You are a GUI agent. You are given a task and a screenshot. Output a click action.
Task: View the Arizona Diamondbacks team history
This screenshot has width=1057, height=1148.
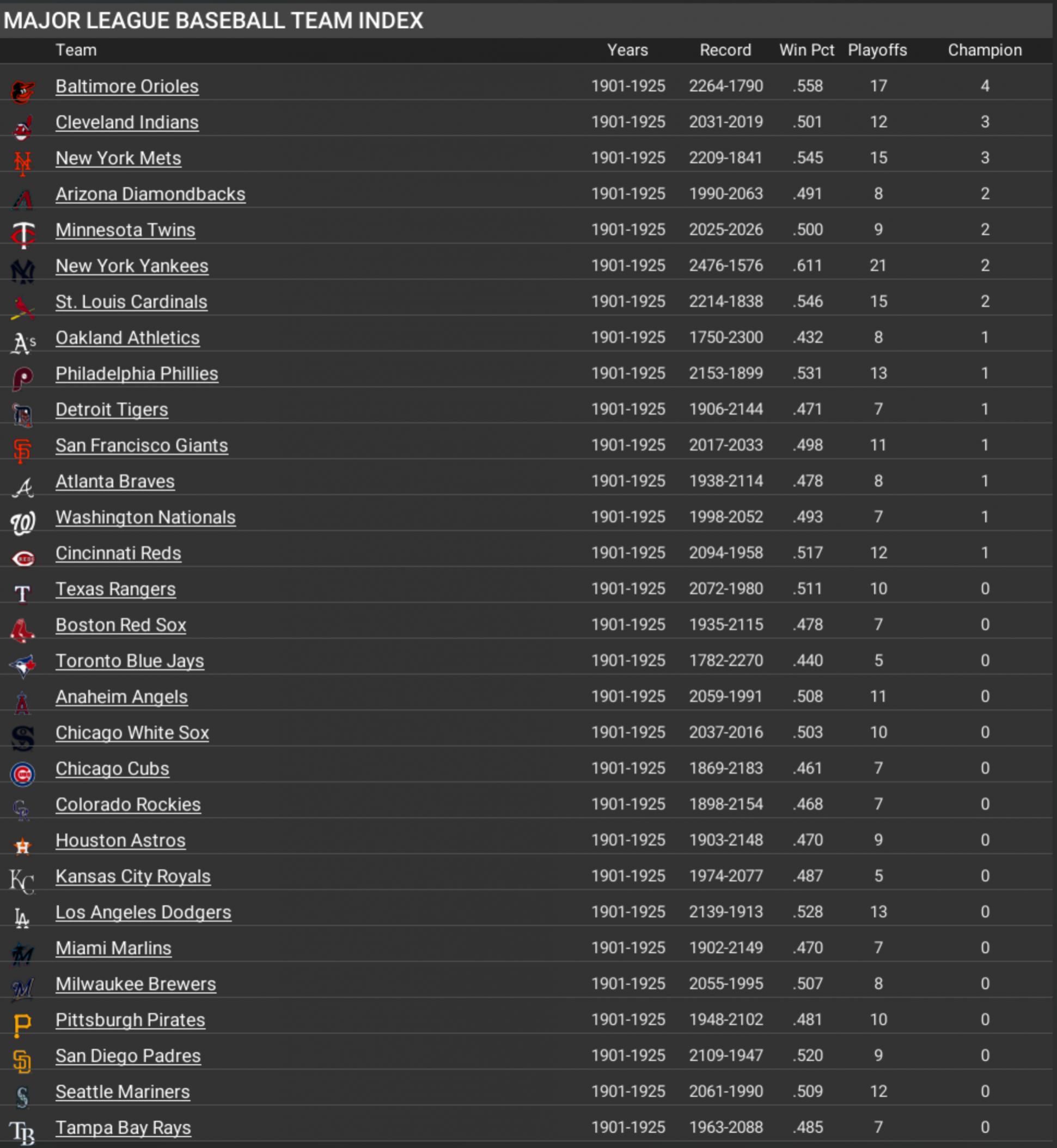[150, 194]
